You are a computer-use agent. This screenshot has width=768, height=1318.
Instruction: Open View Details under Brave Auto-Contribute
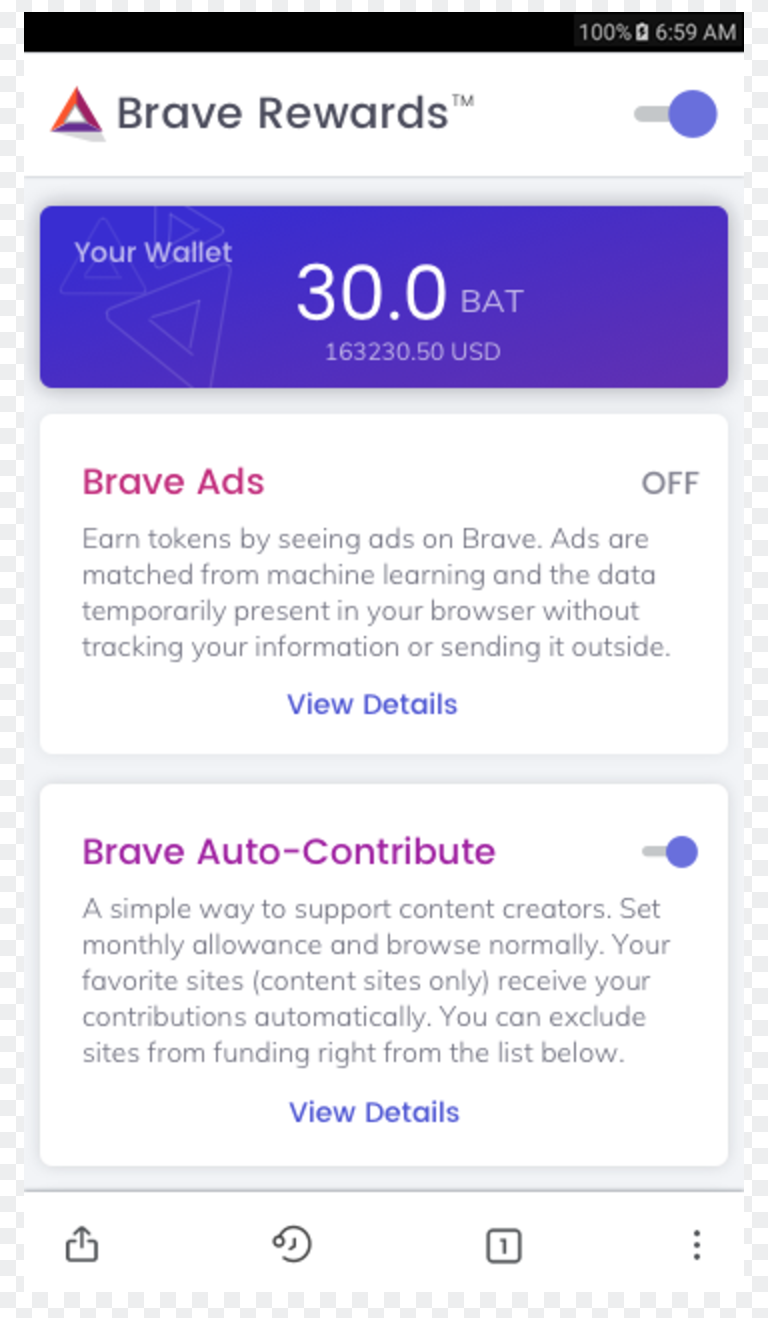(x=374, y=1112)
